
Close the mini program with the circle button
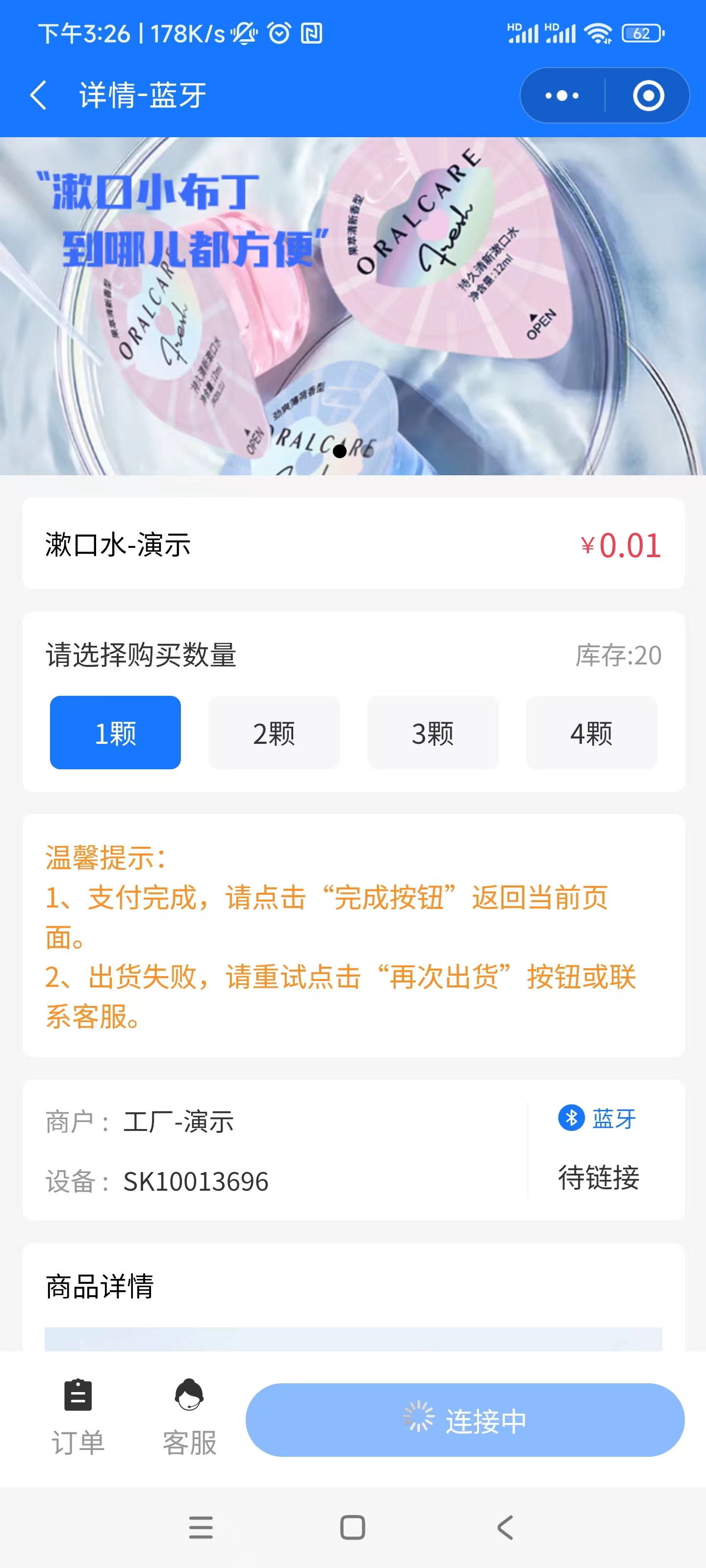point(648,96)
